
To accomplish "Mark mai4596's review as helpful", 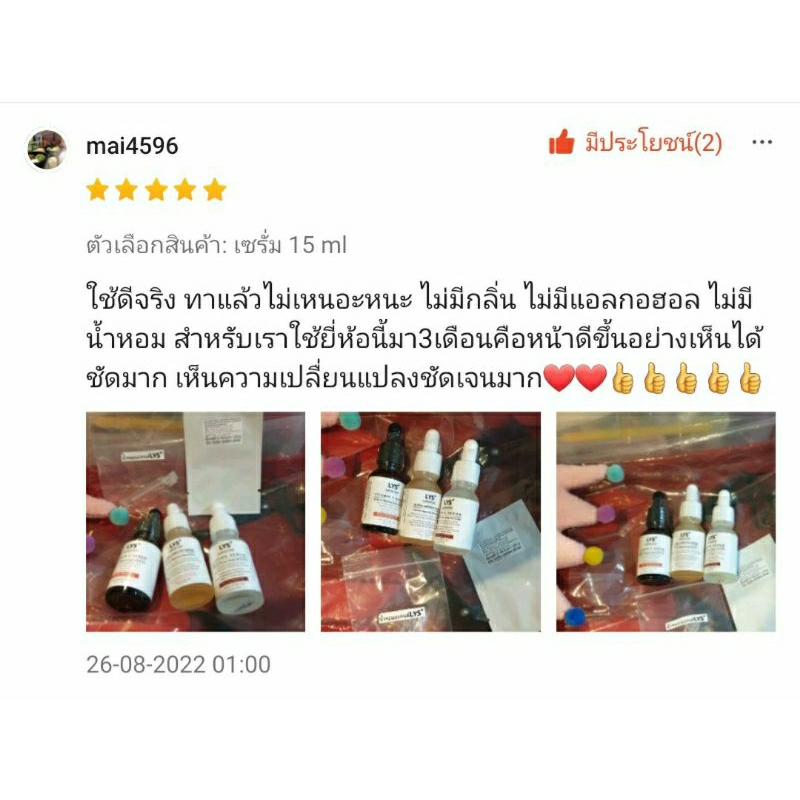I will [x=635, y=142].
